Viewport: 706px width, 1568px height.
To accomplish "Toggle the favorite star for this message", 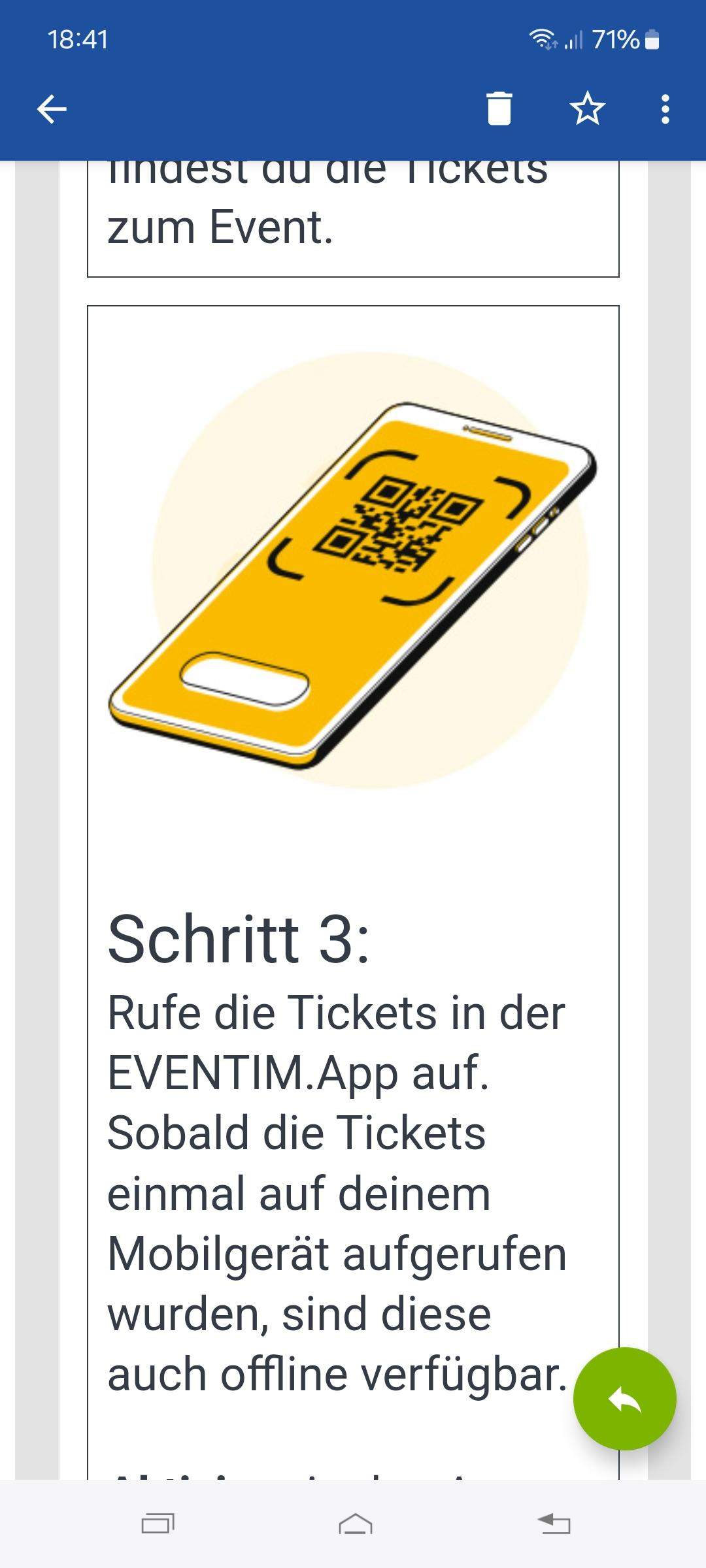I will coord(586,110).
